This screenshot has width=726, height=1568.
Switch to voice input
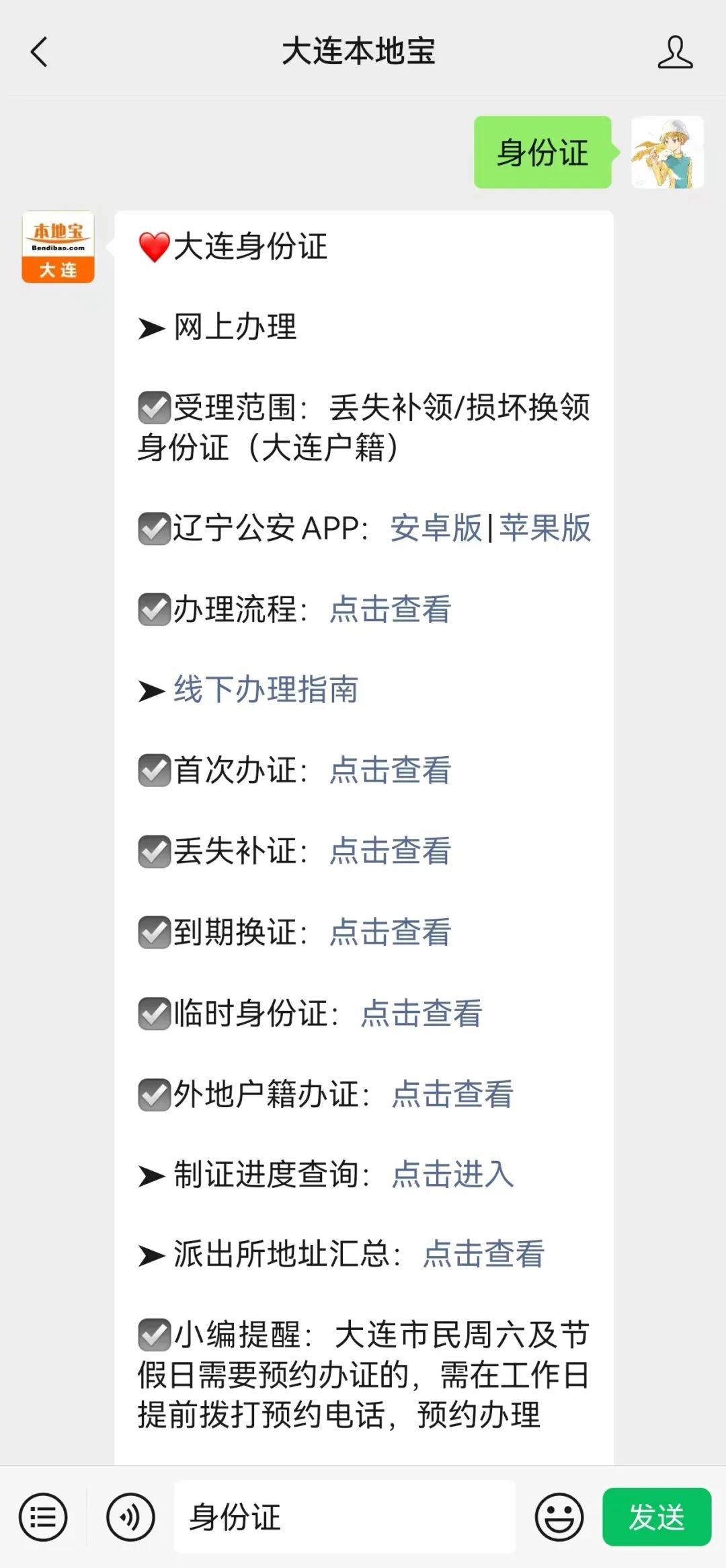[x=130, y=1517]
